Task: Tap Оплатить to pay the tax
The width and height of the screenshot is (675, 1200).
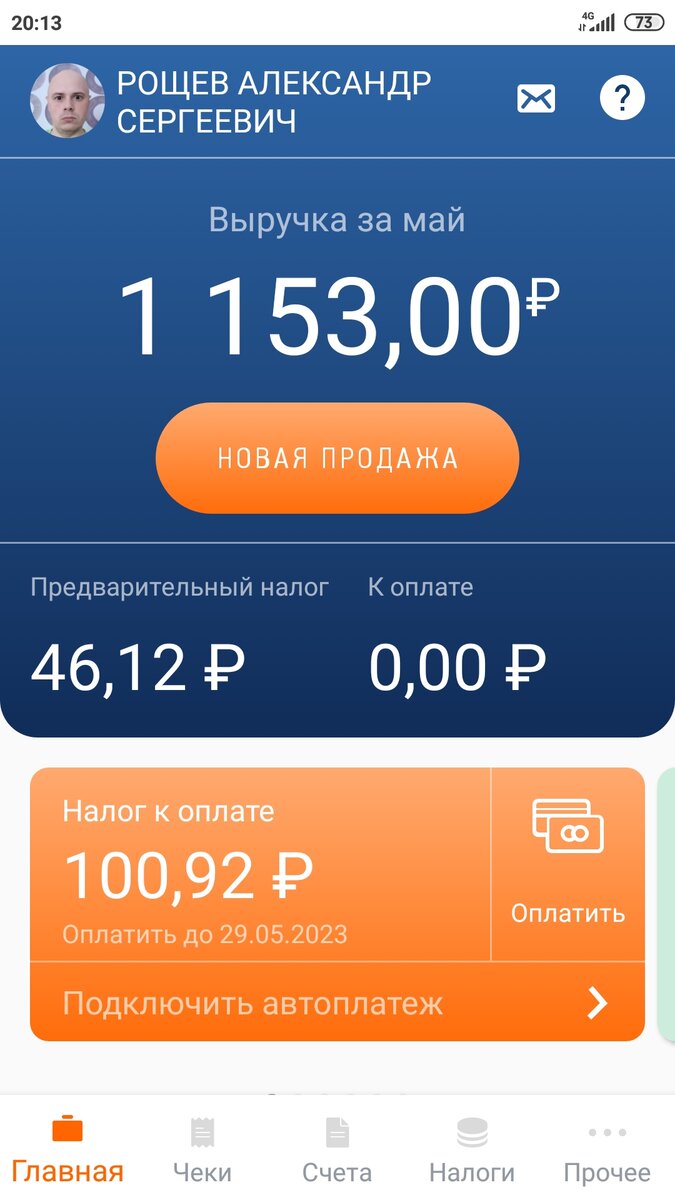Action: [x=568, y=864]
